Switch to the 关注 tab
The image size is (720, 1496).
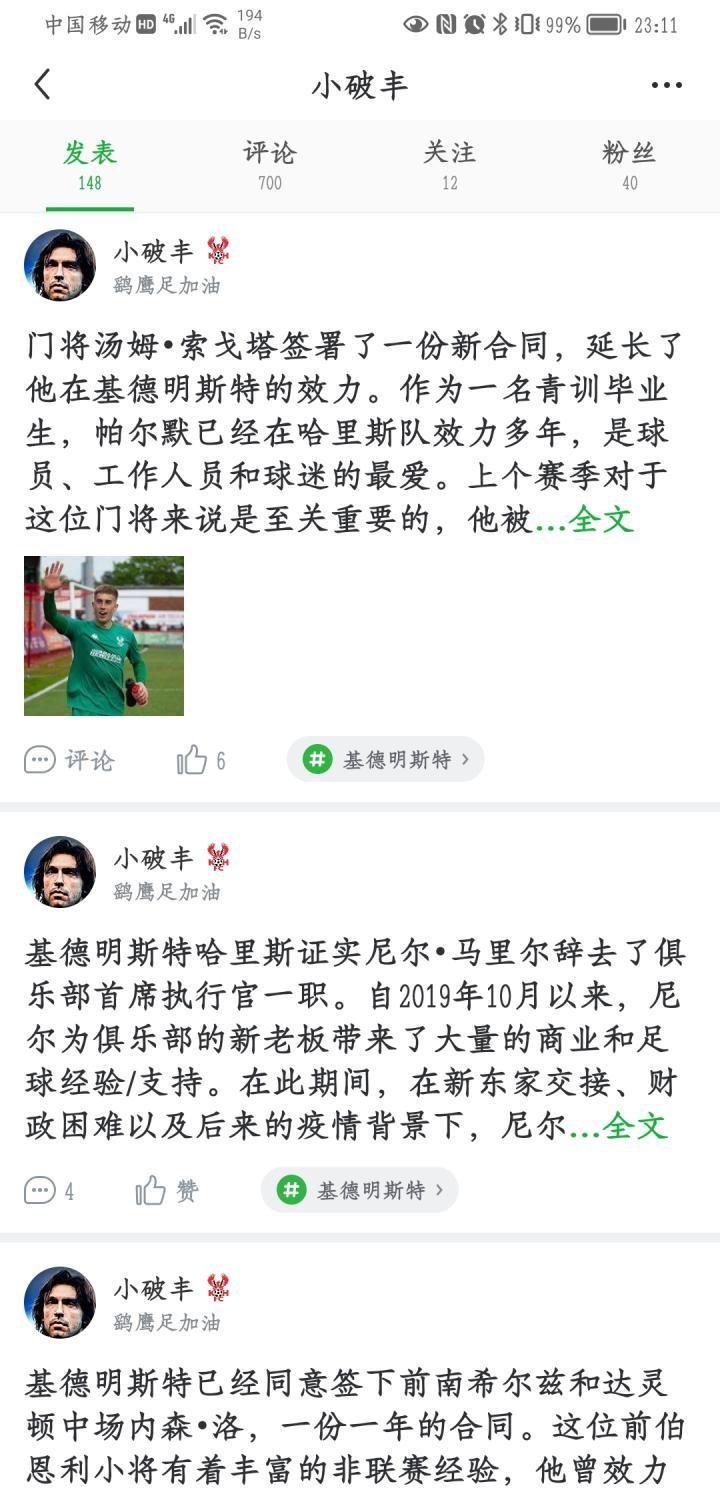[x=449, y=165]
